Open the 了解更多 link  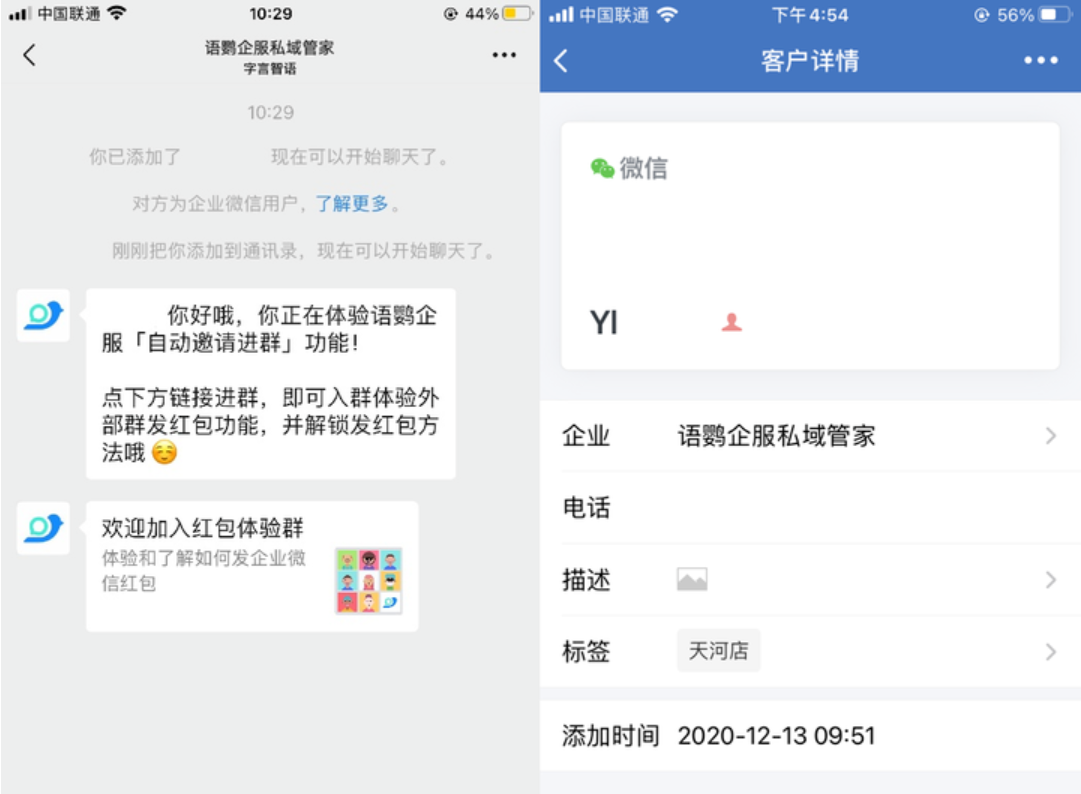tap(352, 204)
